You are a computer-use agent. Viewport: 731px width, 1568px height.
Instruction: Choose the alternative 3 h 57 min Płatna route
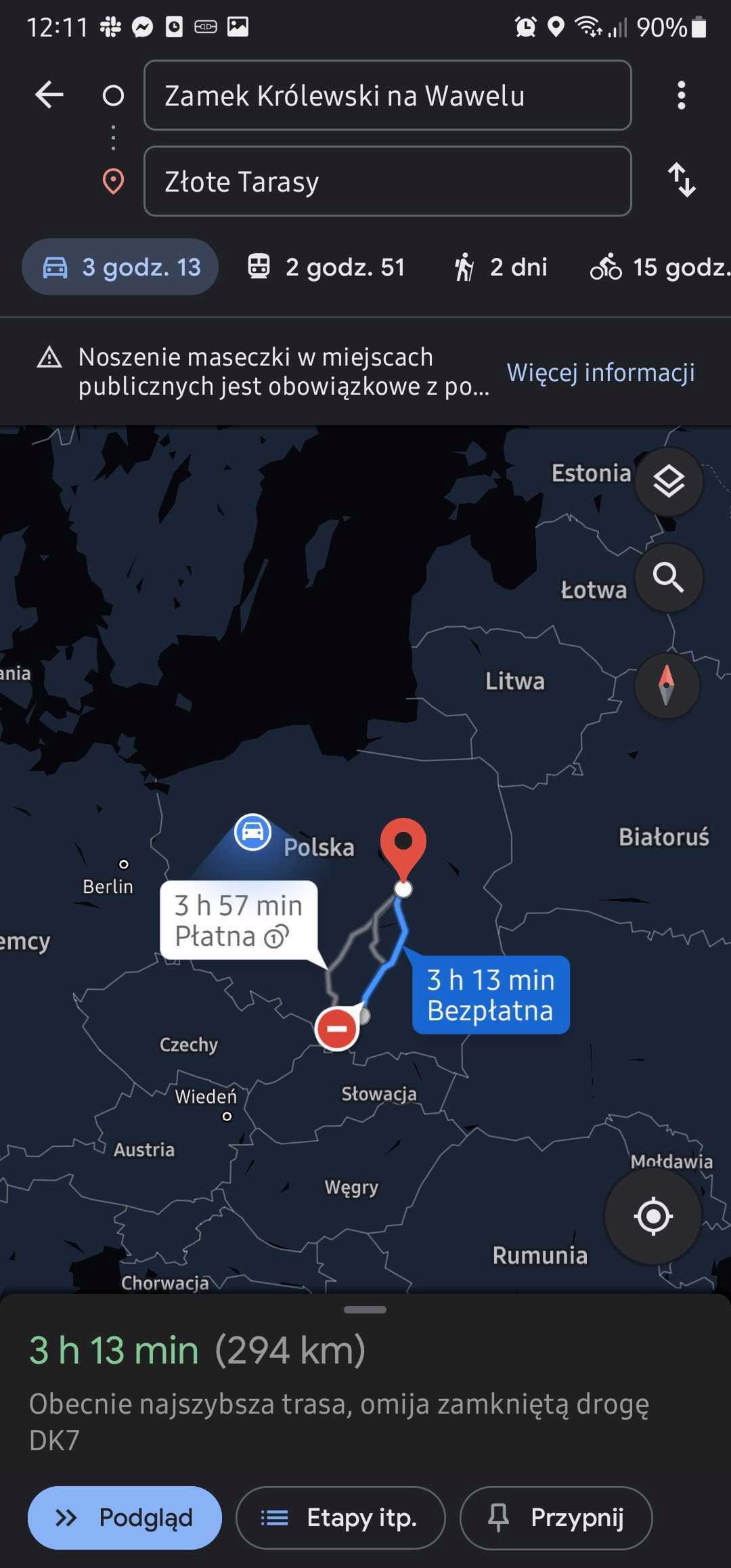tap(239, 920)
